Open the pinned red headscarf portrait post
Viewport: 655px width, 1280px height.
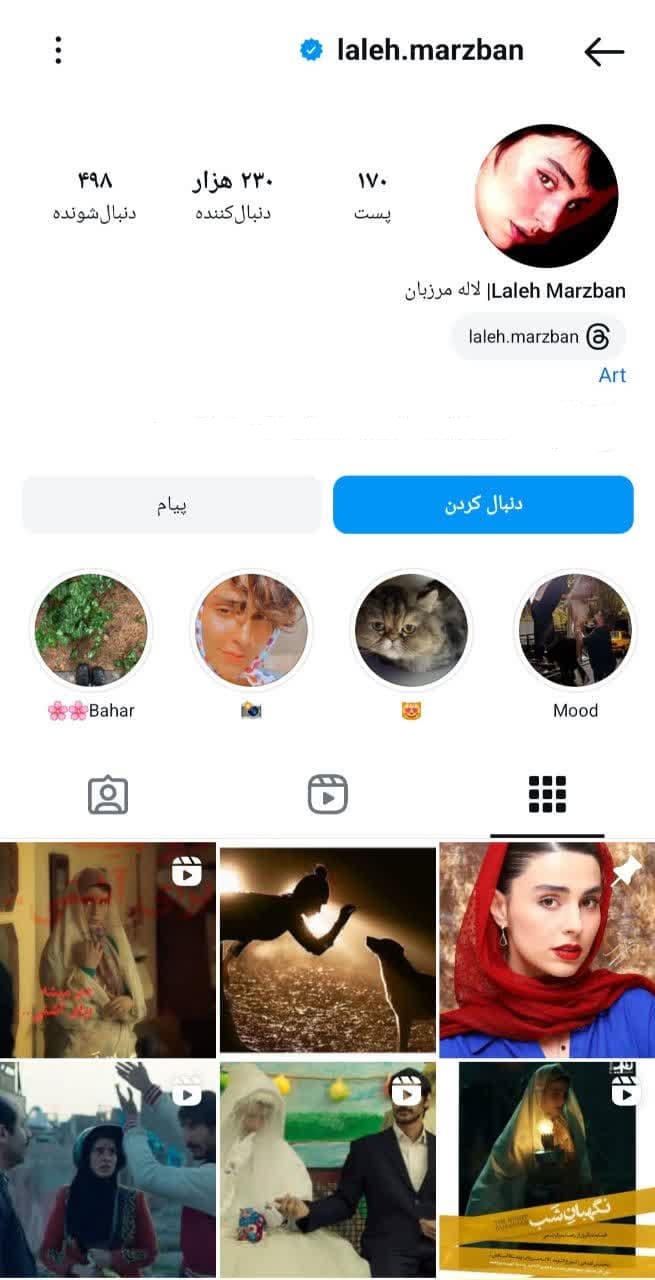pyautogui.click(x=546, y=950)
